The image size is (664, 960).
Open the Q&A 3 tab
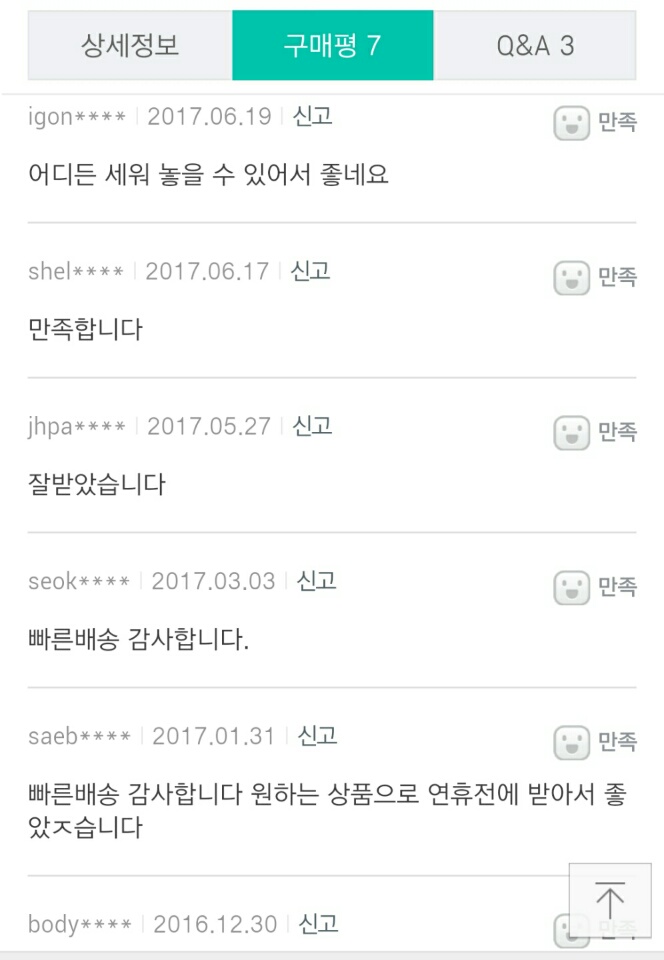pos(535,46)
